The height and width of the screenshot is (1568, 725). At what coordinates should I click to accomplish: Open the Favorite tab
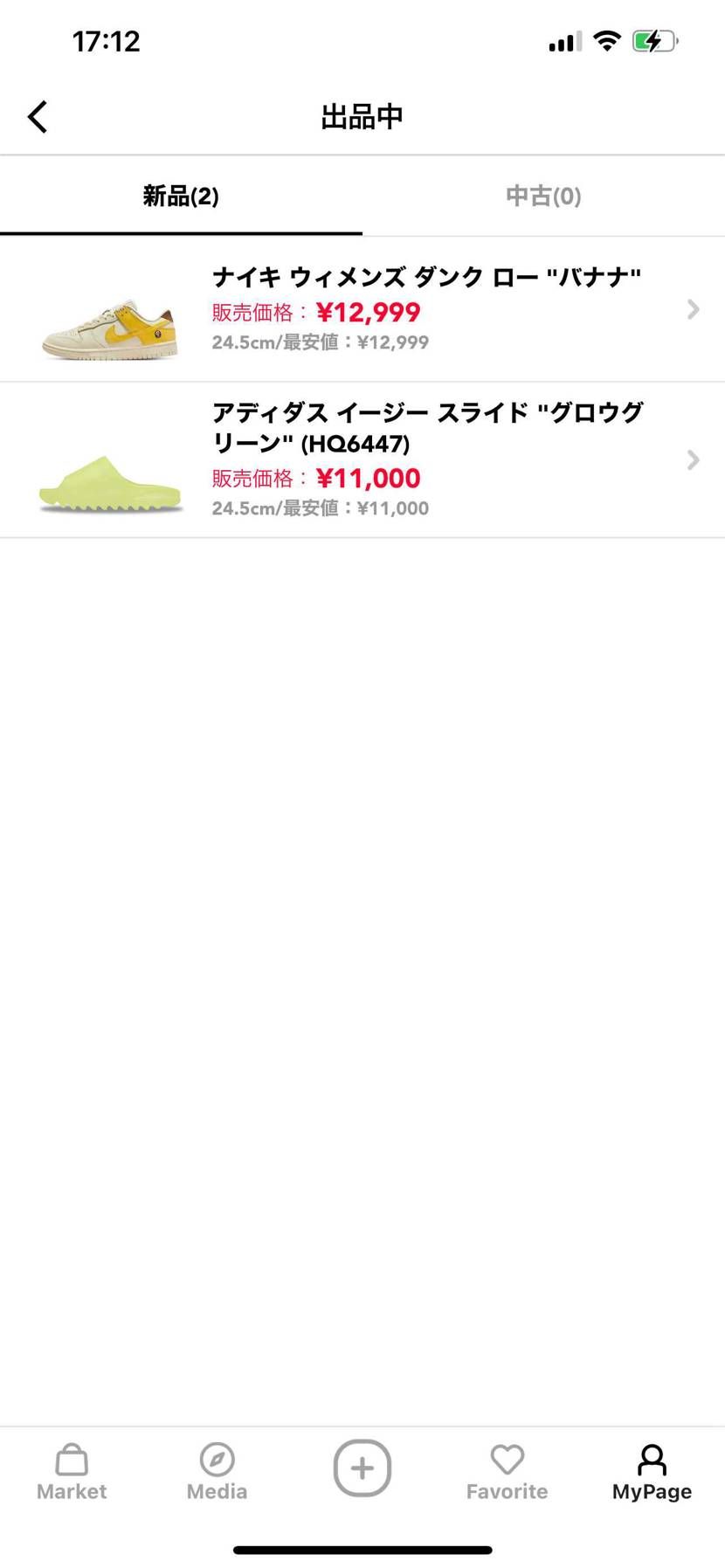(507, 1472)
